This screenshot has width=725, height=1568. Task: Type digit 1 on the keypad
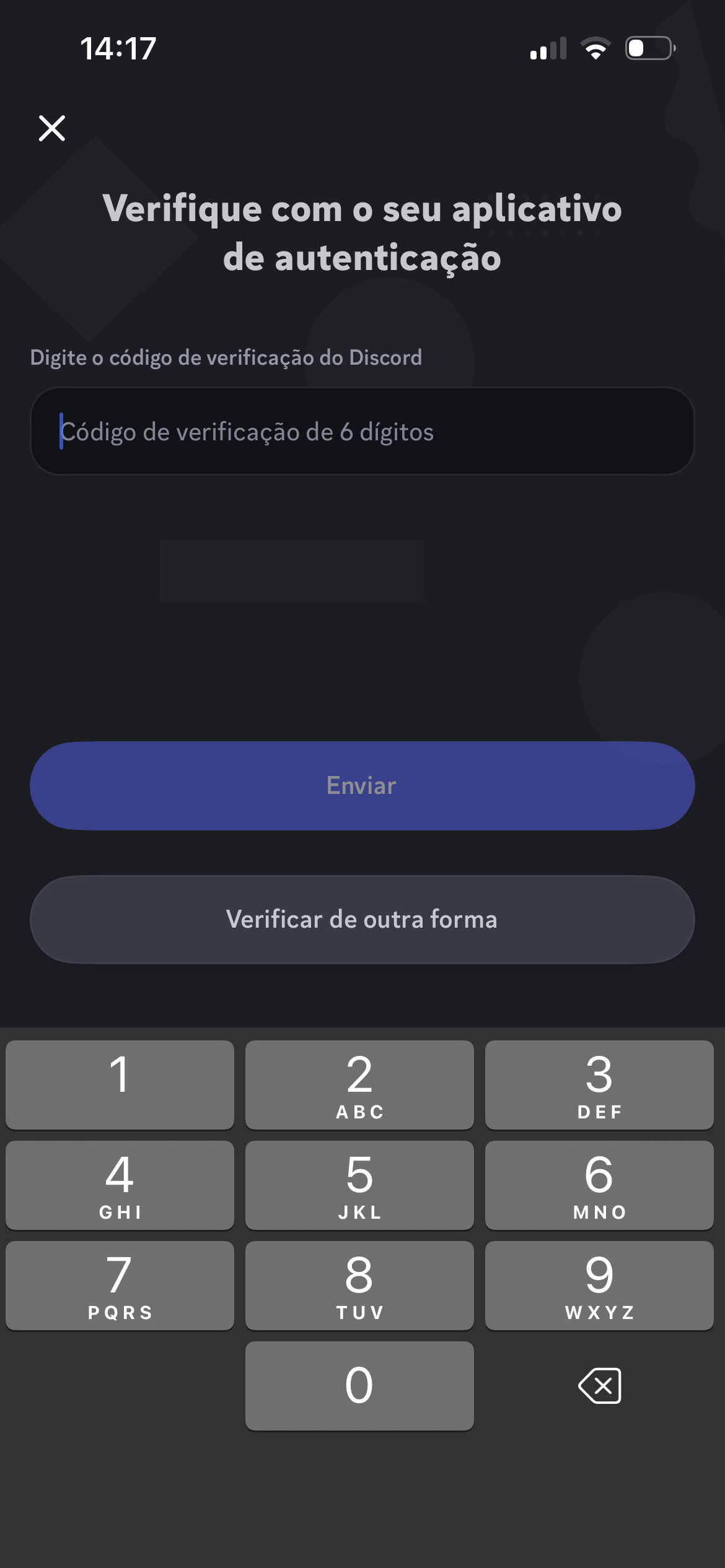(x=120, y=1084)
